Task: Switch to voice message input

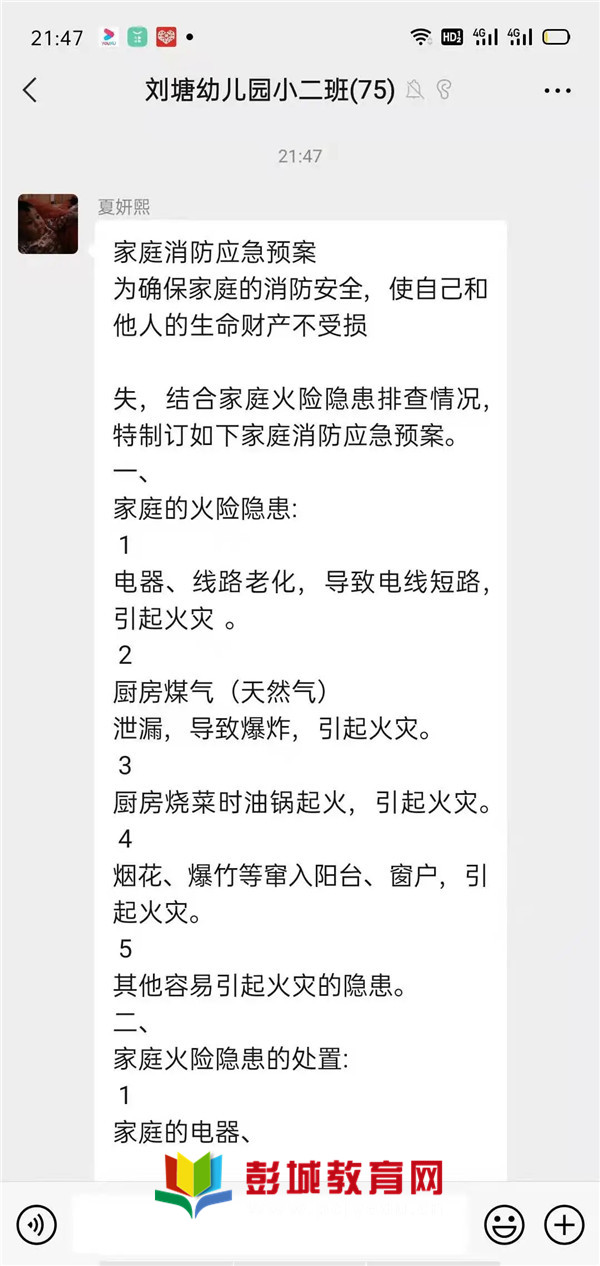Action: tap(37, 1224)
